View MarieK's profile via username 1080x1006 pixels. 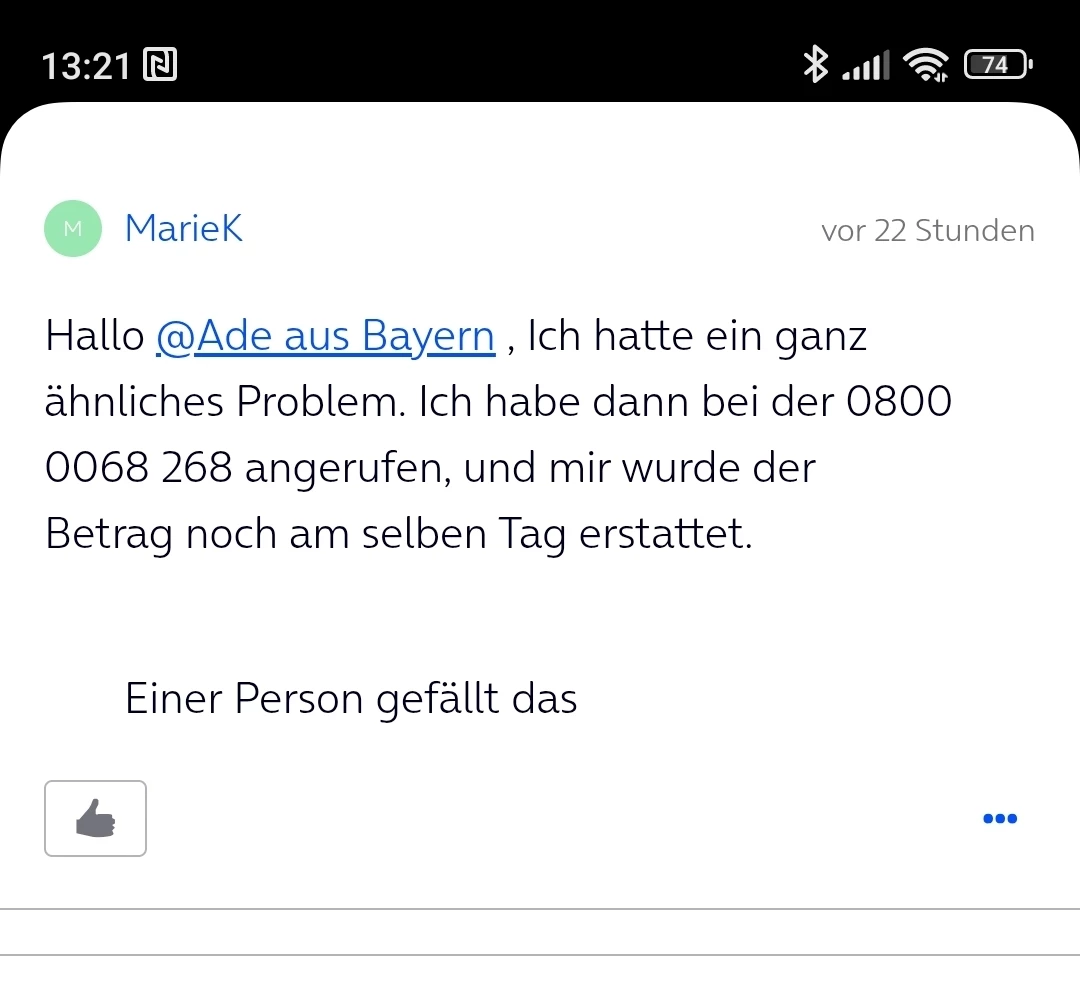[x=183, y=229]
